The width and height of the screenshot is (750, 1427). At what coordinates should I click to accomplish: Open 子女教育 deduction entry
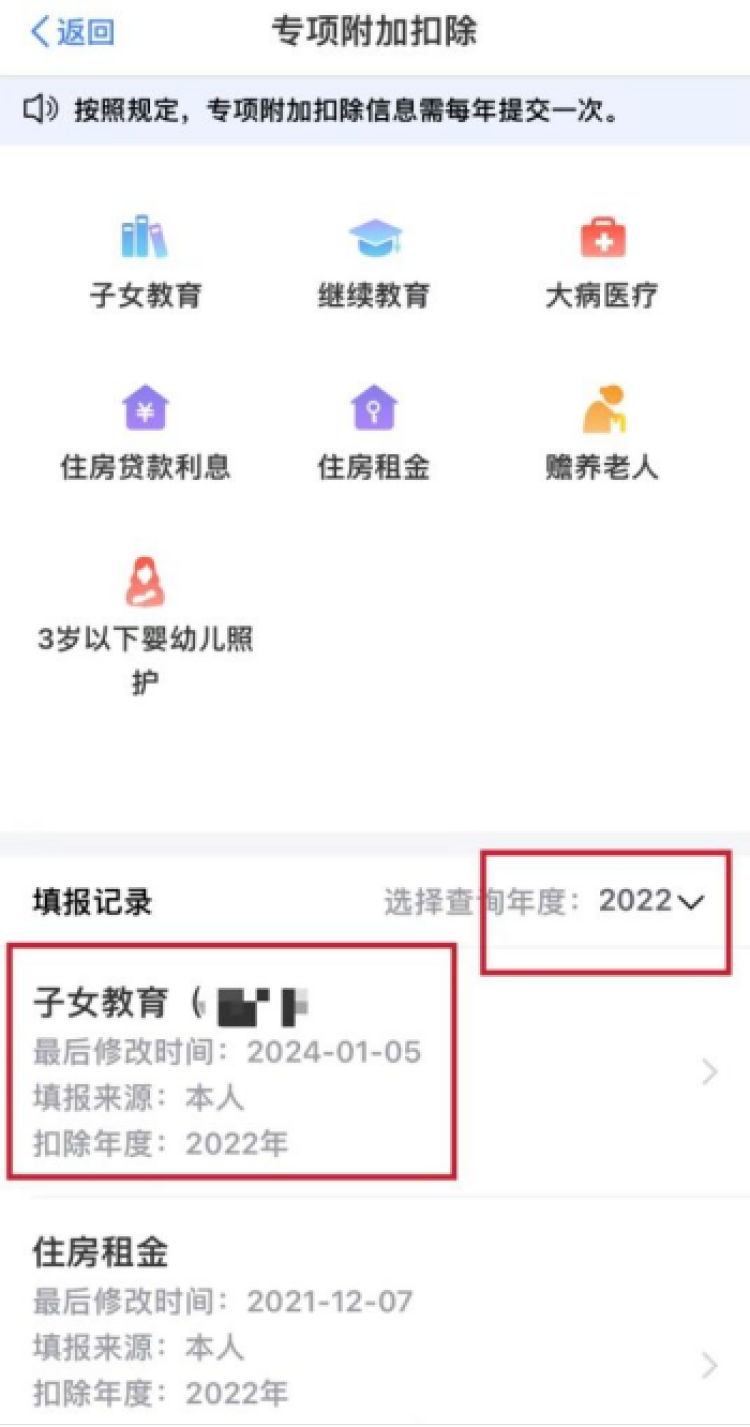pyautogui.click(x=145, y=260)
